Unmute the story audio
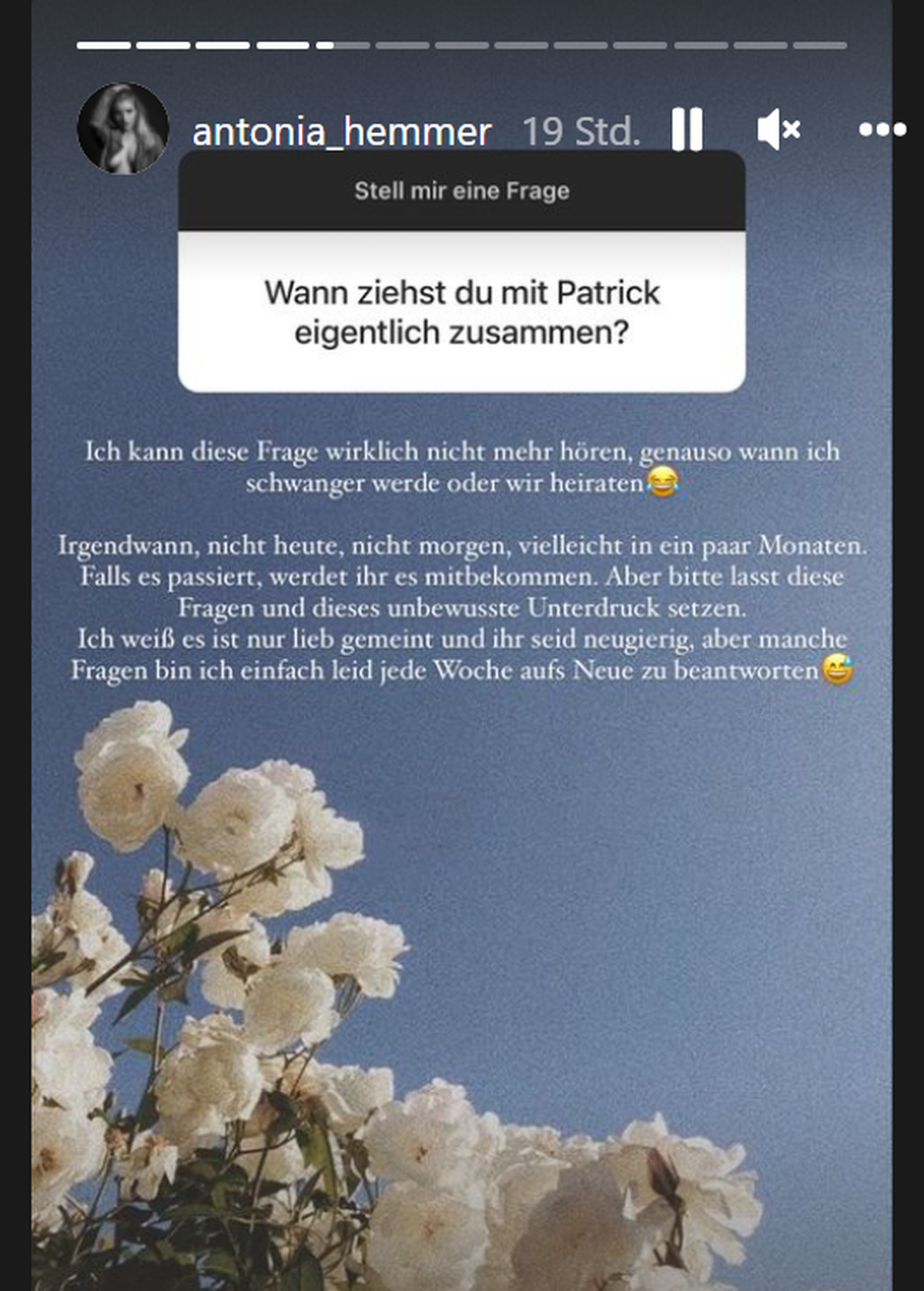 tap(778, 129)
